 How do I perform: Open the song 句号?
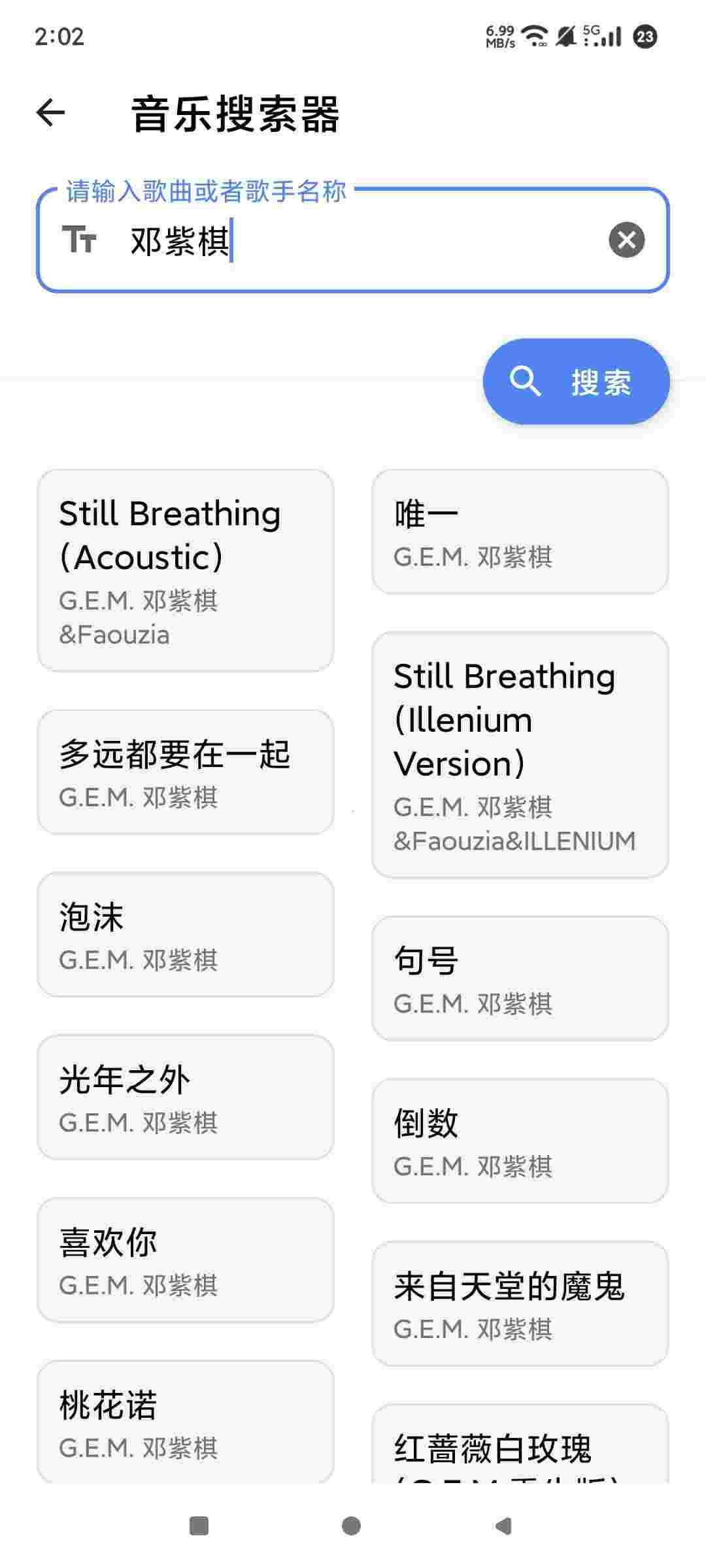[x=520, y=978]
